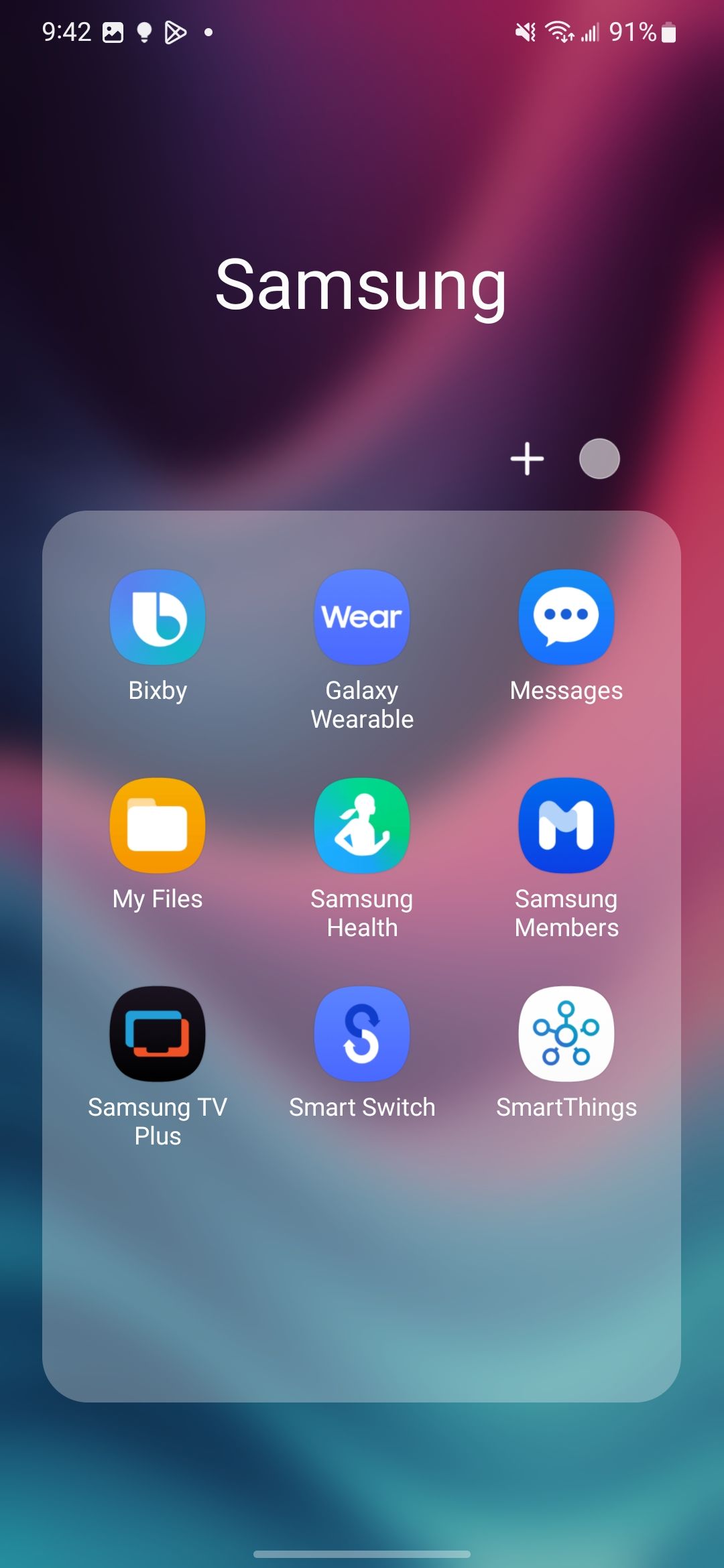Launch Samsung Health
This screenshot has width=724, height=1568.
(x=362, y=826)
